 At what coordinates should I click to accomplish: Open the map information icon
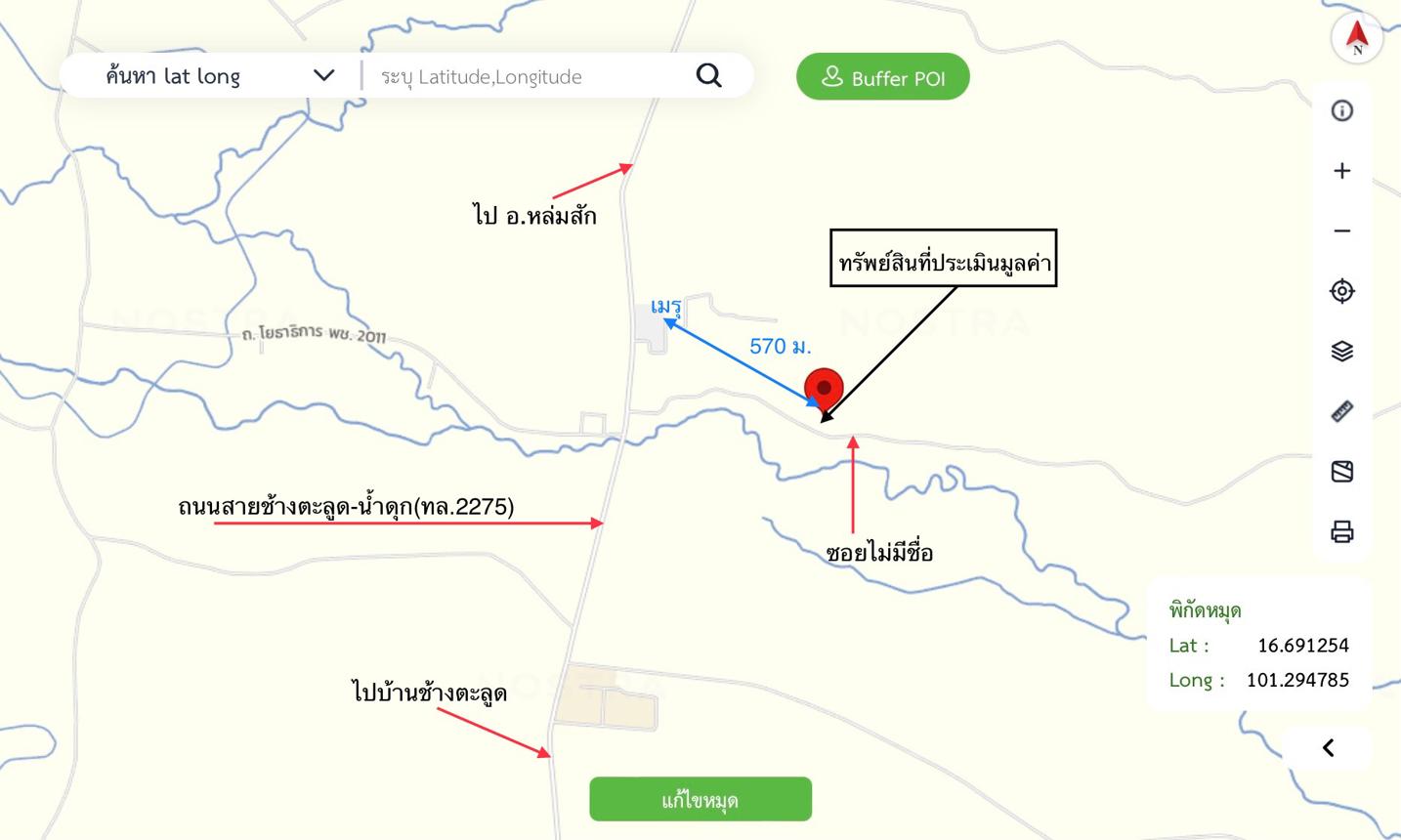1341,110
